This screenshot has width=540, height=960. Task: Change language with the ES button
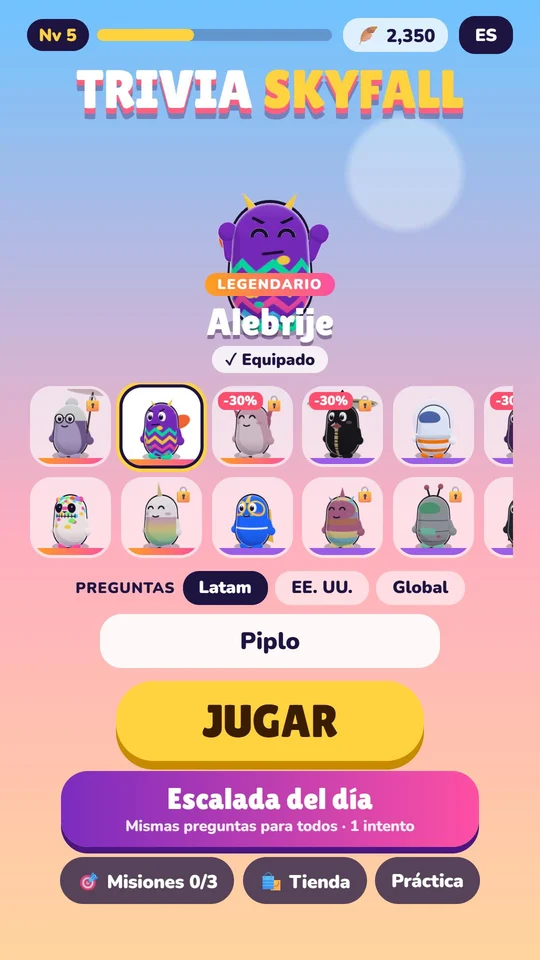click(x=486, y=35)
